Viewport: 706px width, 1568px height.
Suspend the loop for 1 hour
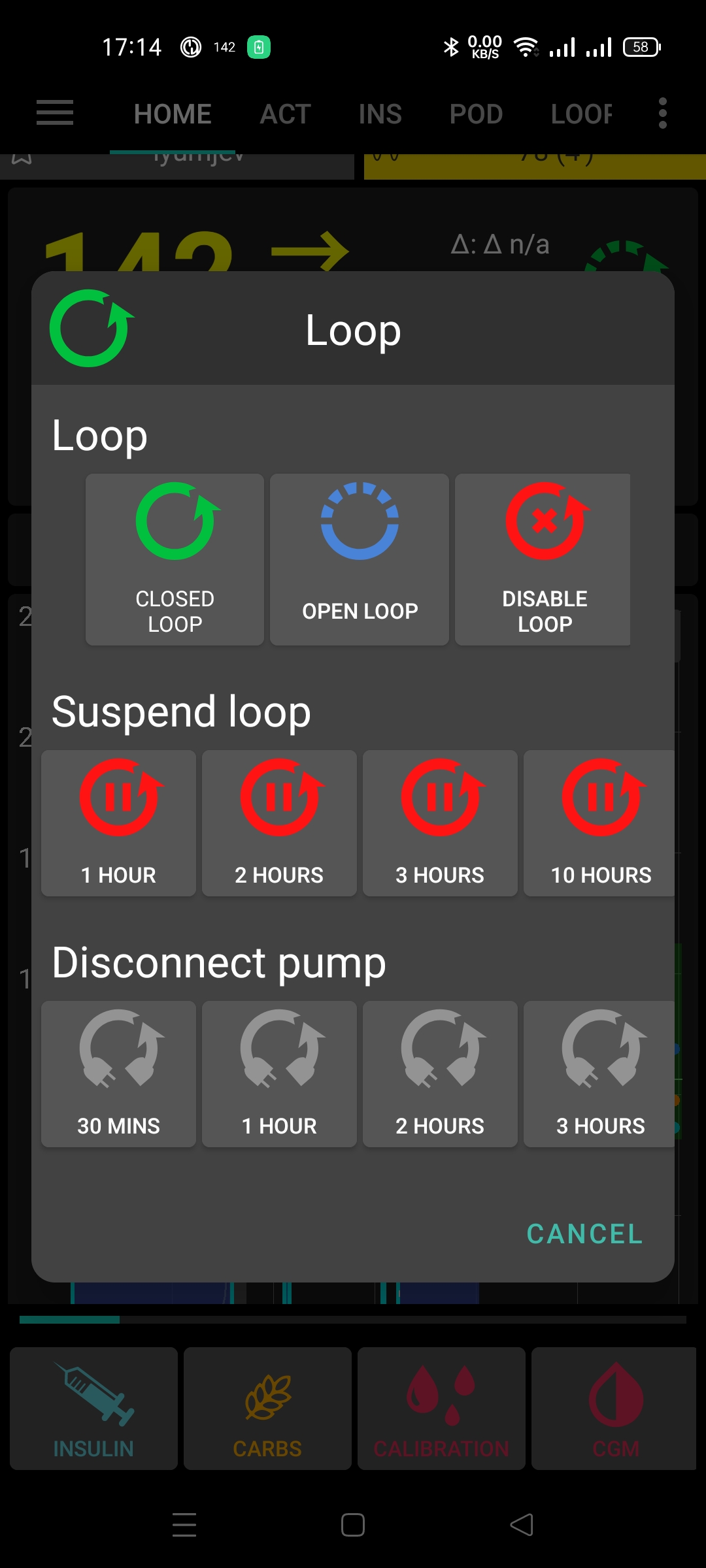coord(118,823)
